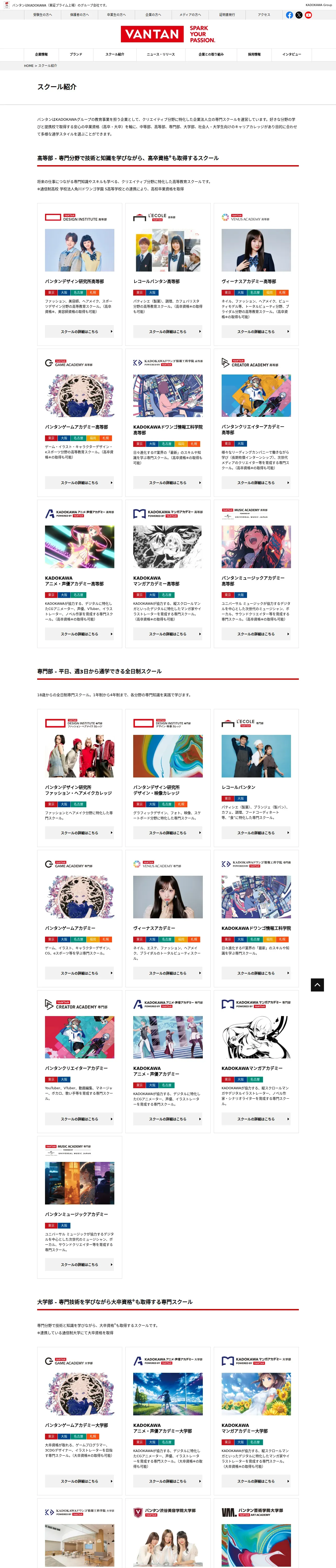Tap the アクセス link in the top bar
The height and width of the screenshot is (1568, 336).
[264, 15]
